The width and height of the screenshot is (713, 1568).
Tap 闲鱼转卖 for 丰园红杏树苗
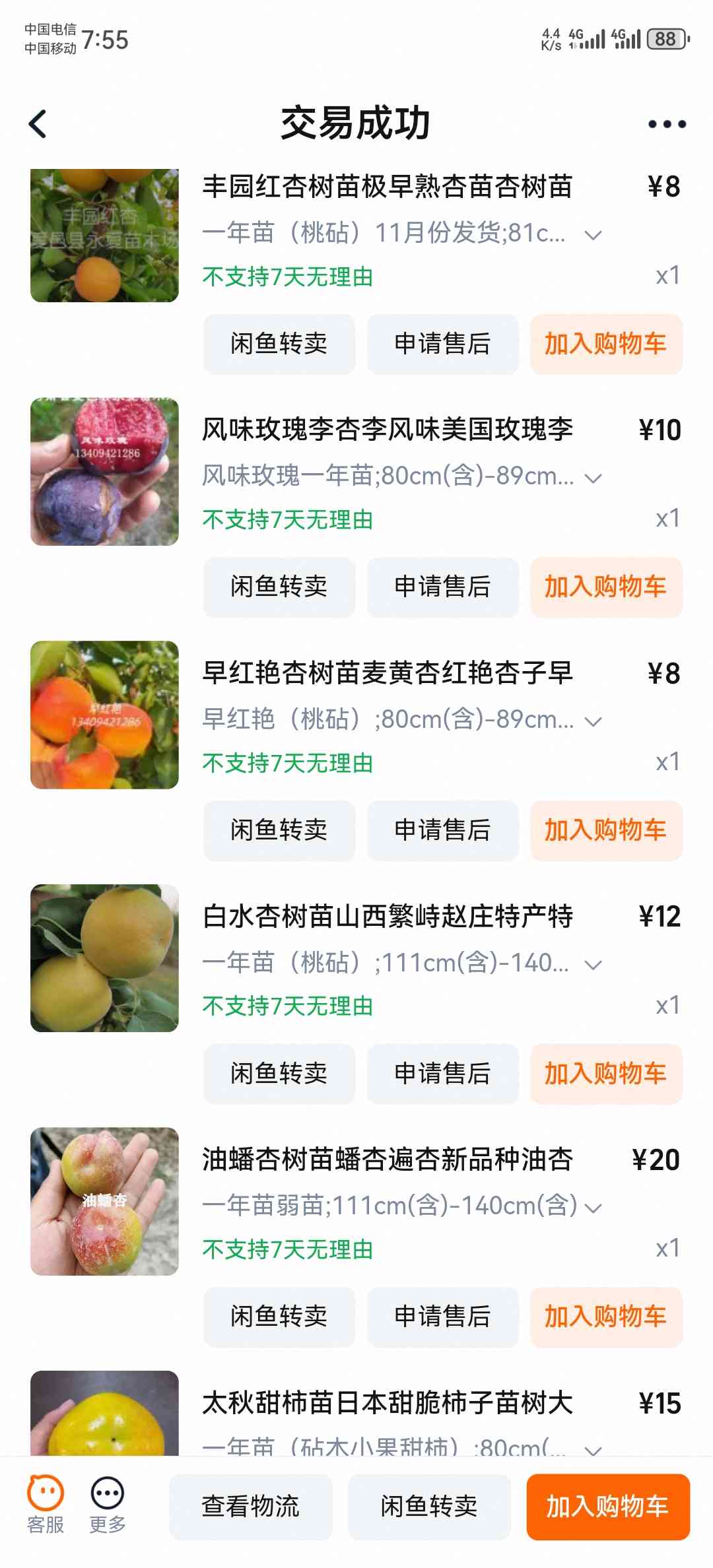point(279,344)
